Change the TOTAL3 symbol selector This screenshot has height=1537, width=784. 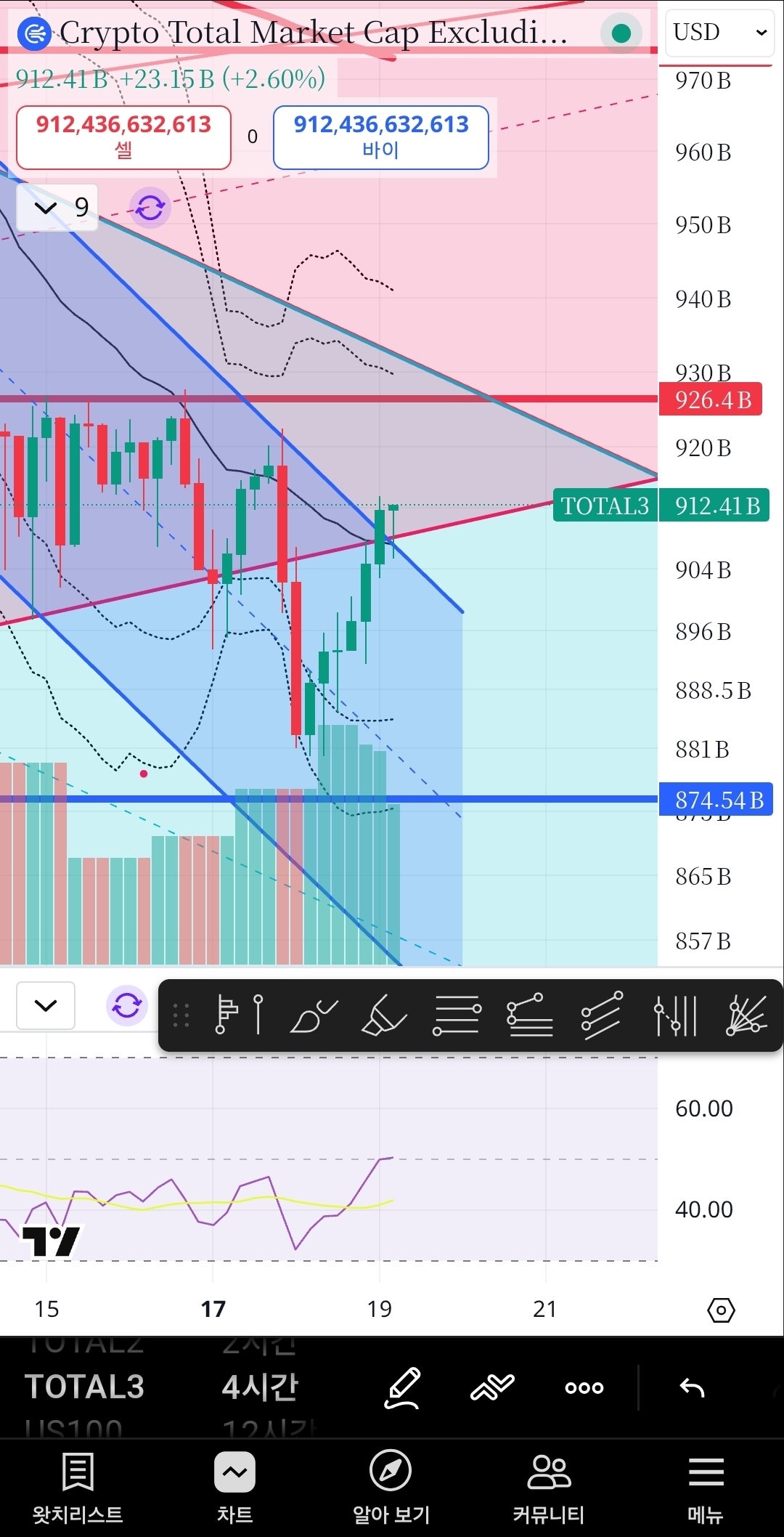pyautogui.click(x=85, y=1387)
